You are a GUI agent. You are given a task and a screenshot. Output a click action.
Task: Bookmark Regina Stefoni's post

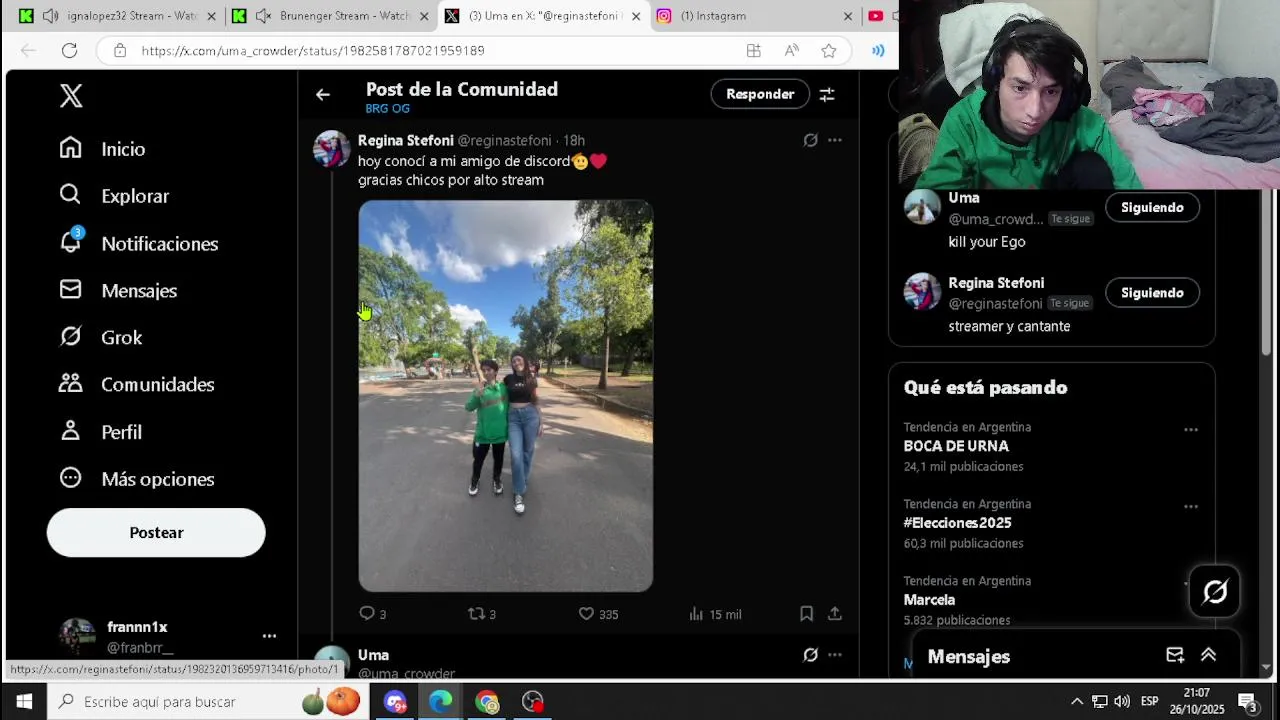pyautogui.click(x=806, y=614)
